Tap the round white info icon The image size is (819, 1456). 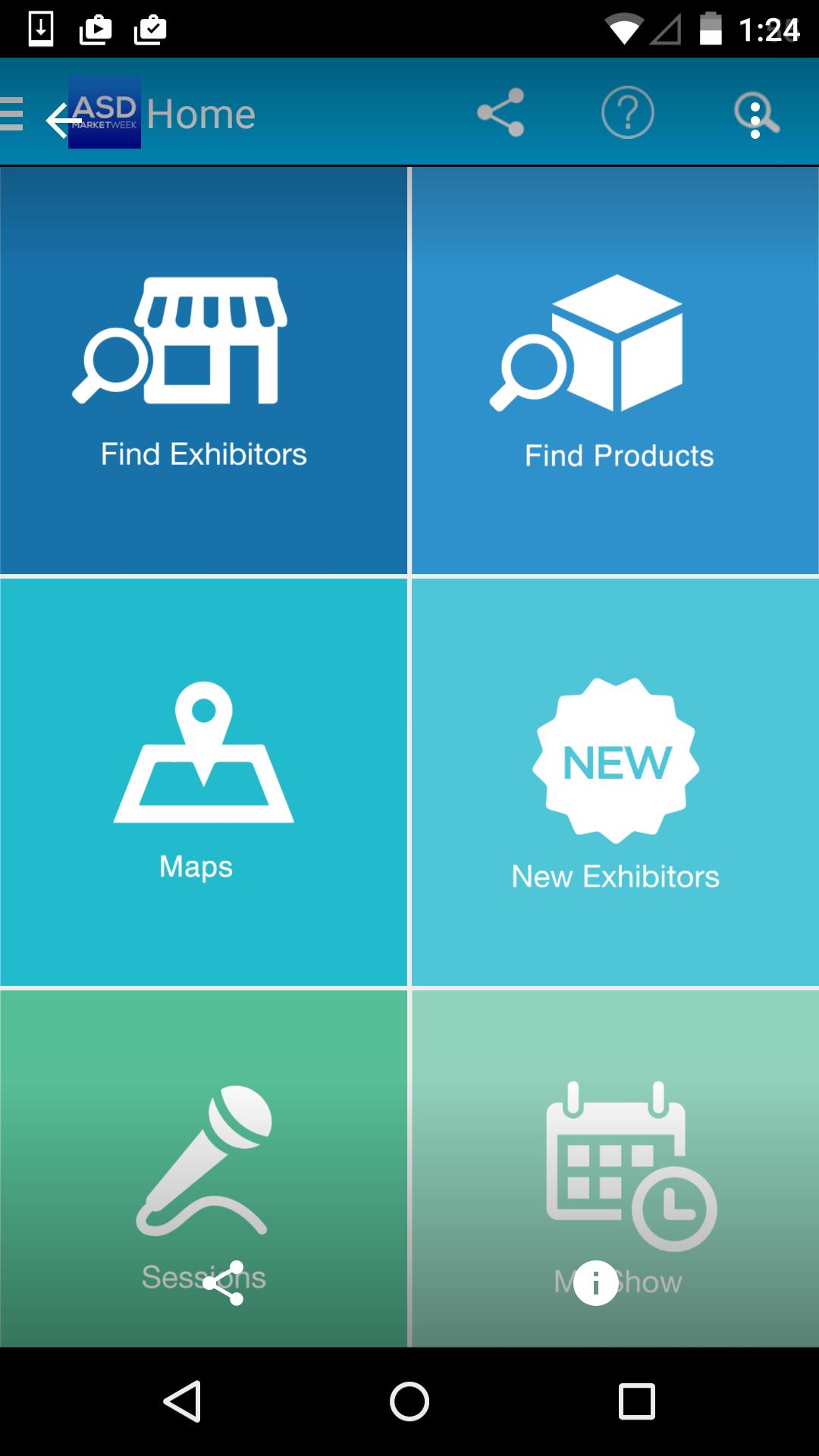[x=595, y=1283]
